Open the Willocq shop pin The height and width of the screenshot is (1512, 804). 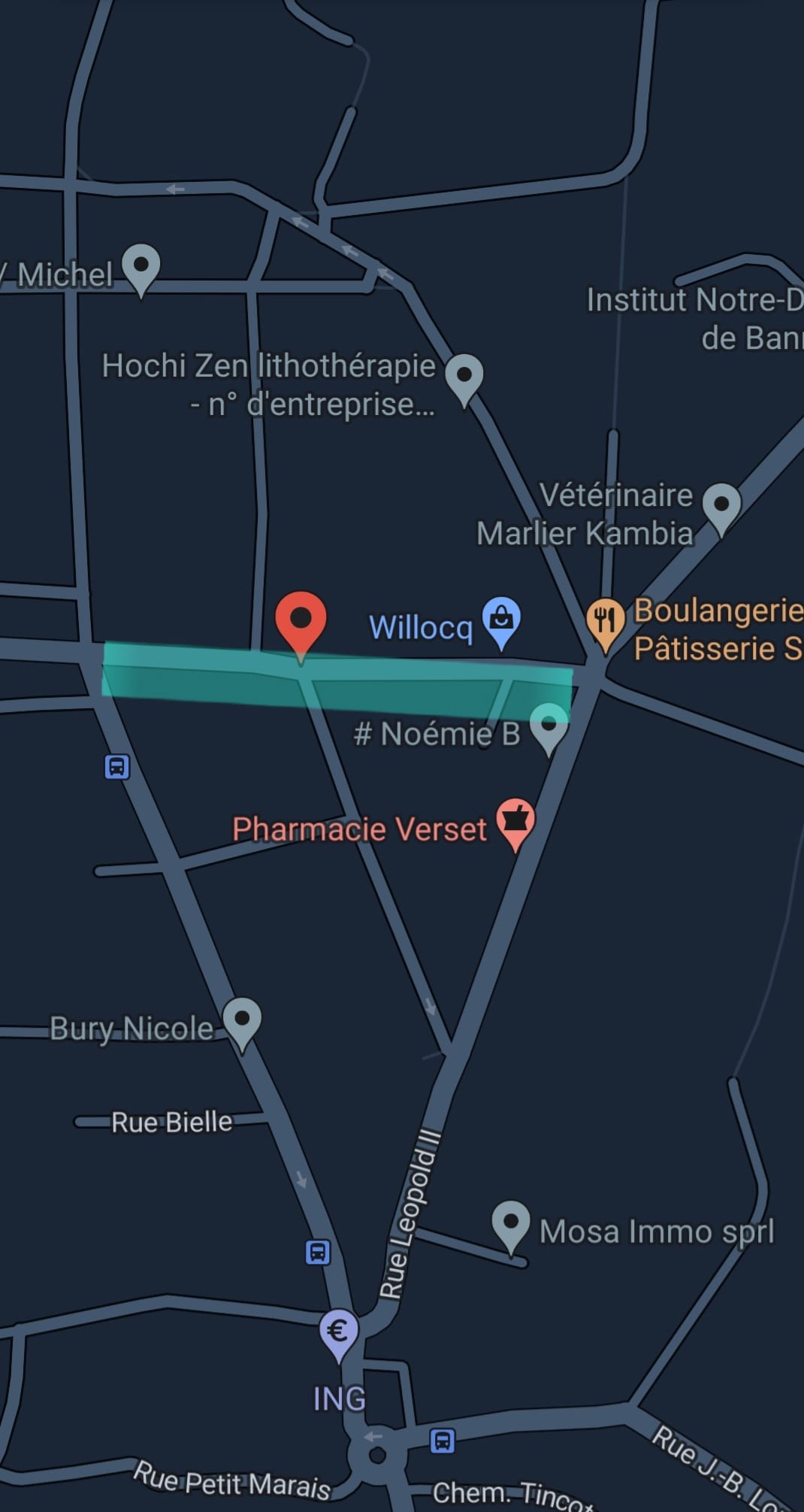coord(501,620)
